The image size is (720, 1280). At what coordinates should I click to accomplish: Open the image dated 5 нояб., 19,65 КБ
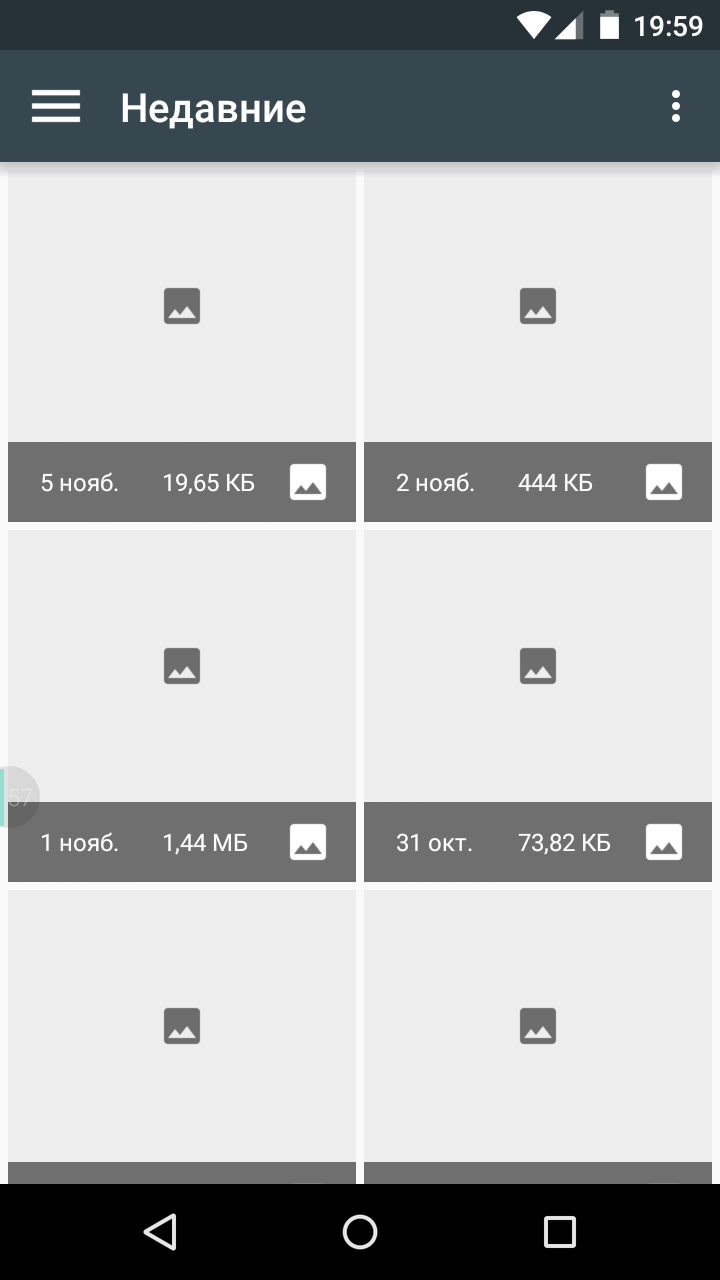click(182, 346)
